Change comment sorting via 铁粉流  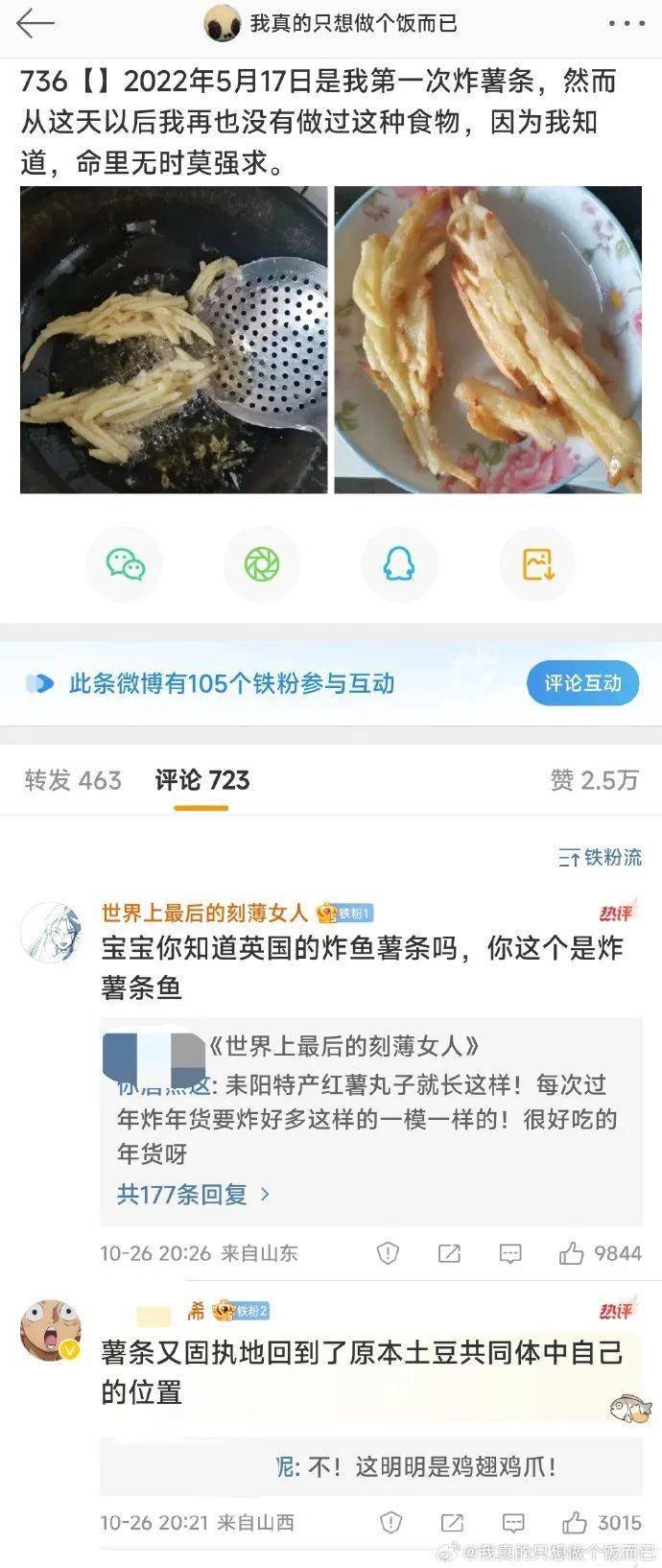coord(601,857)
